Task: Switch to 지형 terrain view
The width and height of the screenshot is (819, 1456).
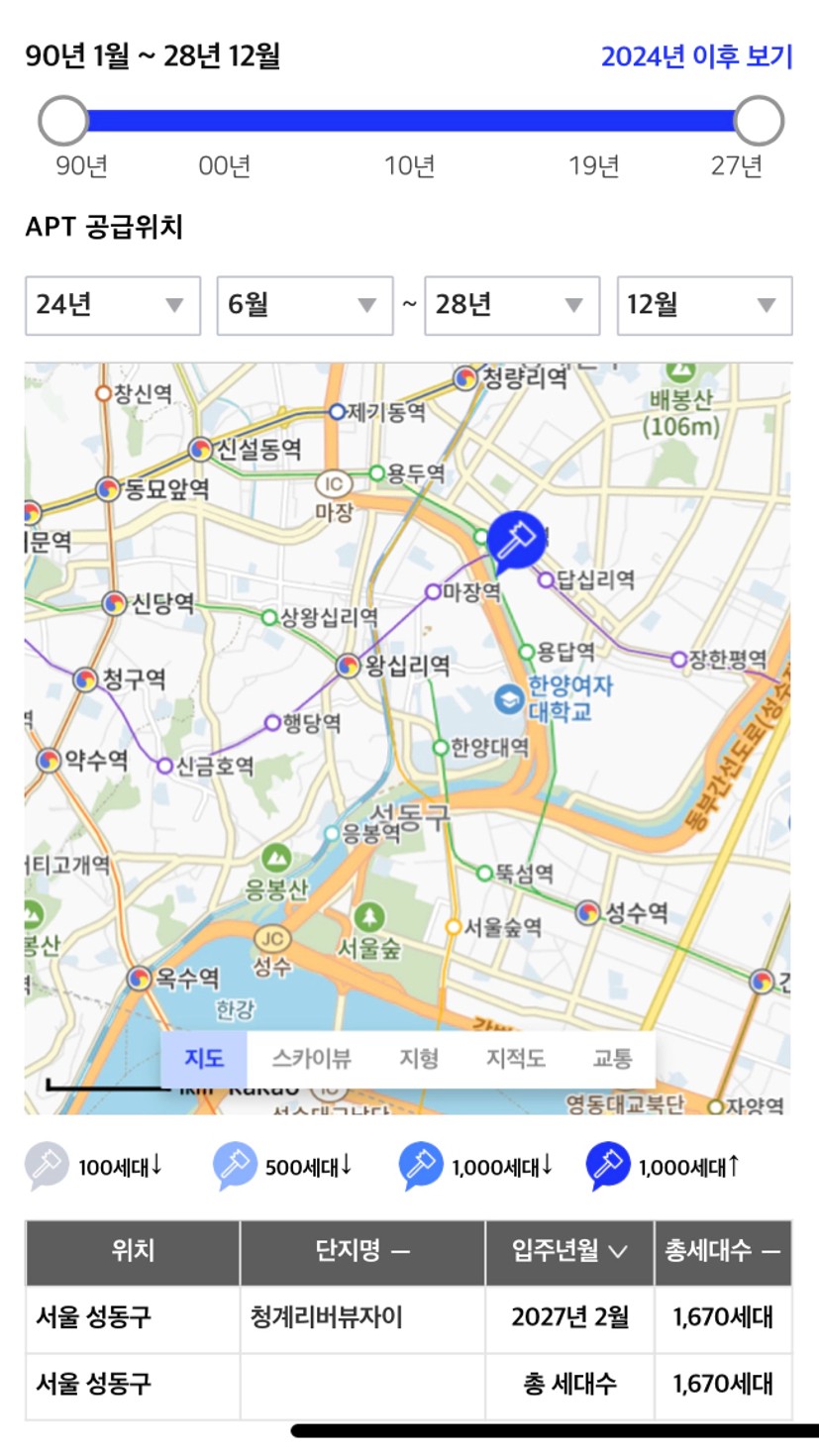Action: coord(419,1058)
